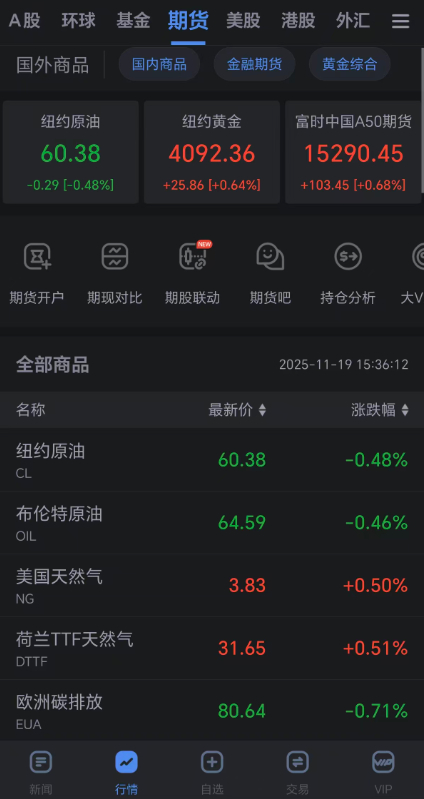The image size is (424, 799).
Task: Open the 纽约黄金 quote card
Action: tap(211, 152)
